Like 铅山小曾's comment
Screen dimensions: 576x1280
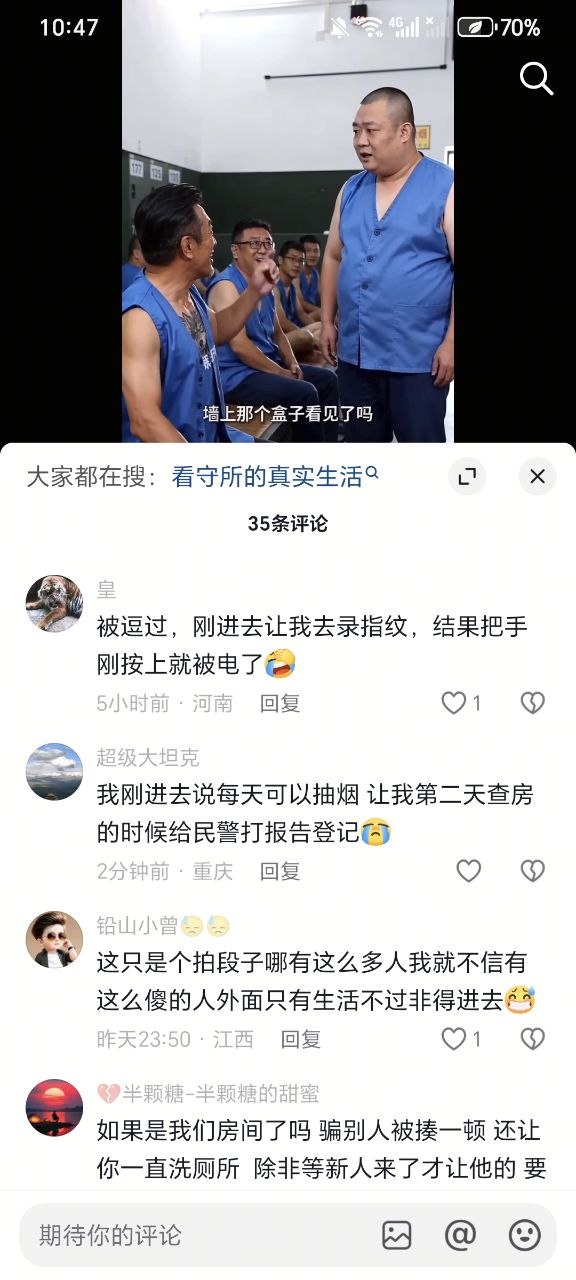click(461, 1039)
